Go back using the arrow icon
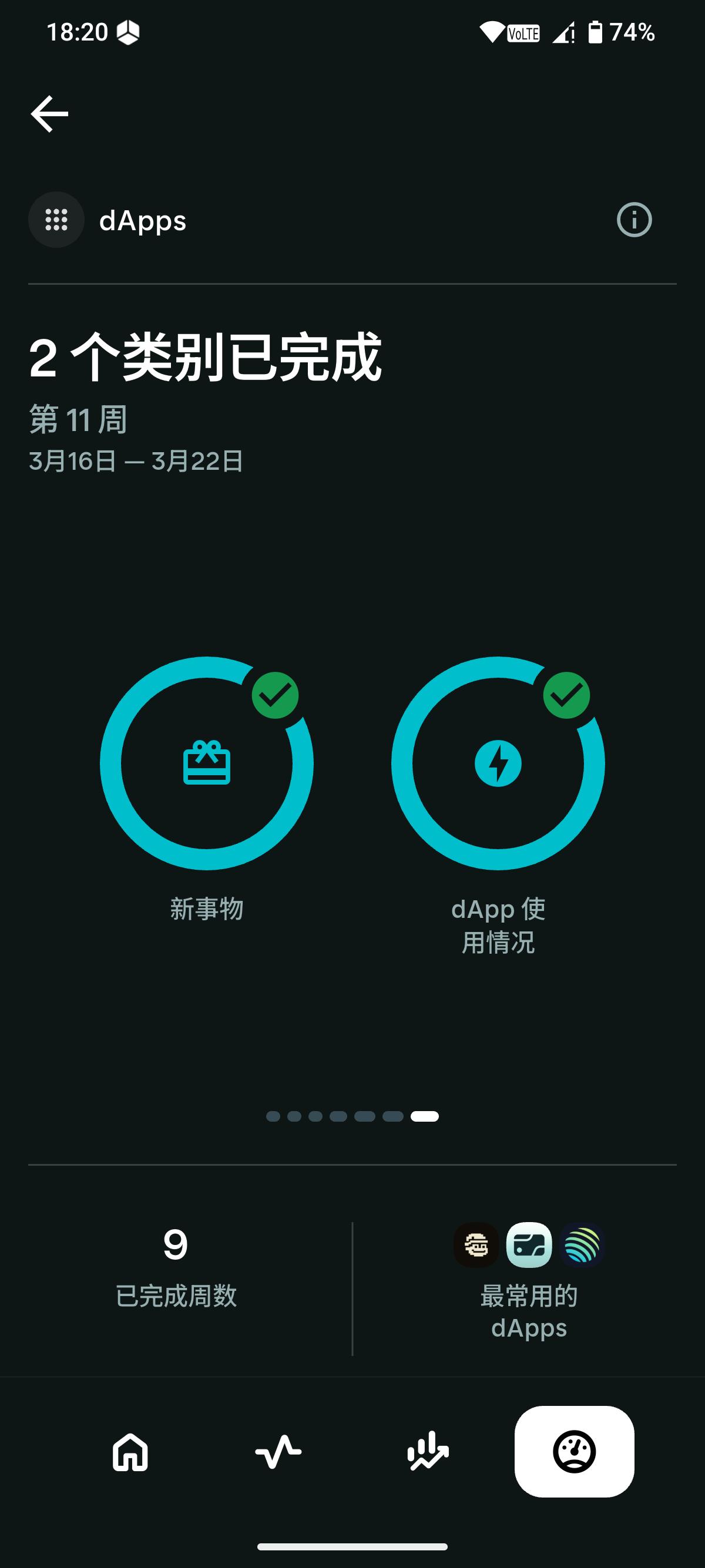Viewport: 705px width, 1568px height. point(49,114)
